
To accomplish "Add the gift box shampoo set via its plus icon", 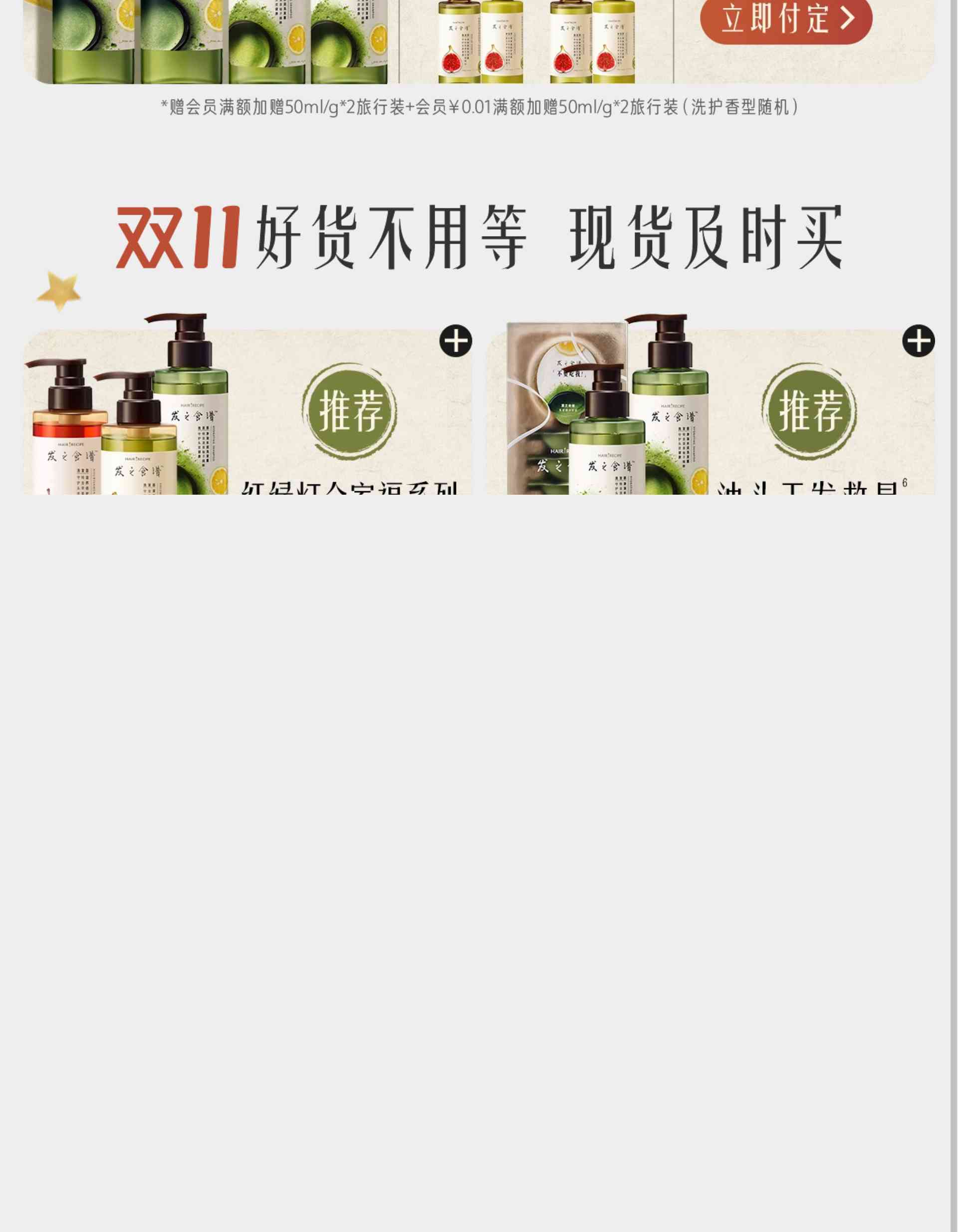I will 918,341.
